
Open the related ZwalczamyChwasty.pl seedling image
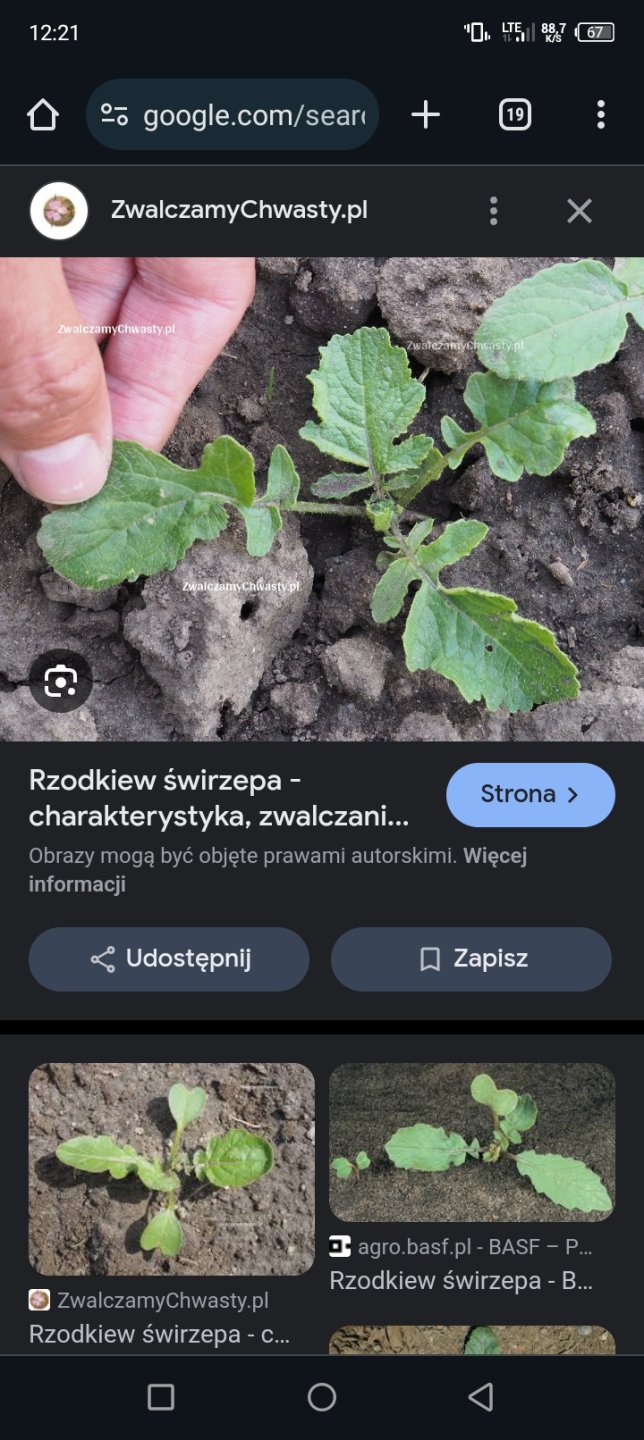(x=171, y=1168)
